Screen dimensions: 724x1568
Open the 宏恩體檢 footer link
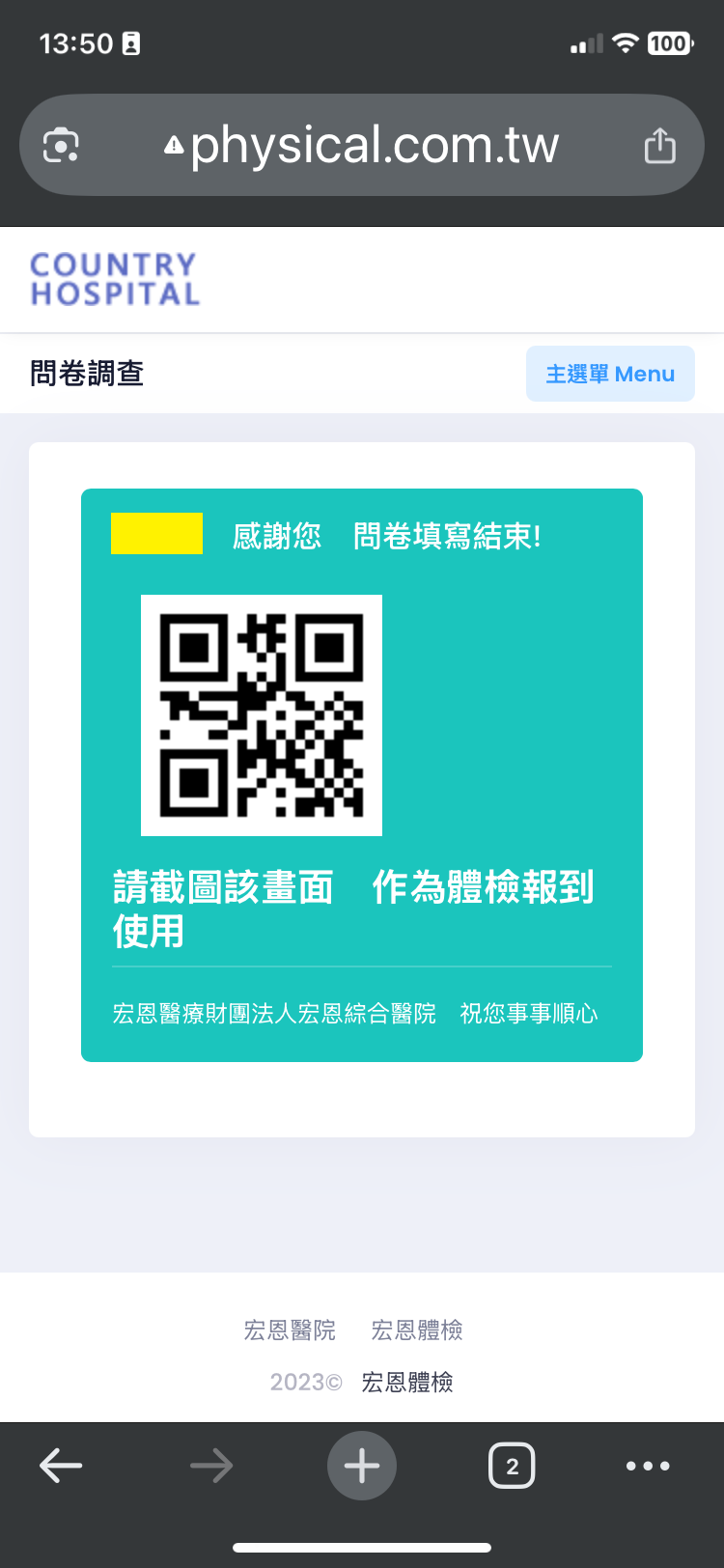417,1330
